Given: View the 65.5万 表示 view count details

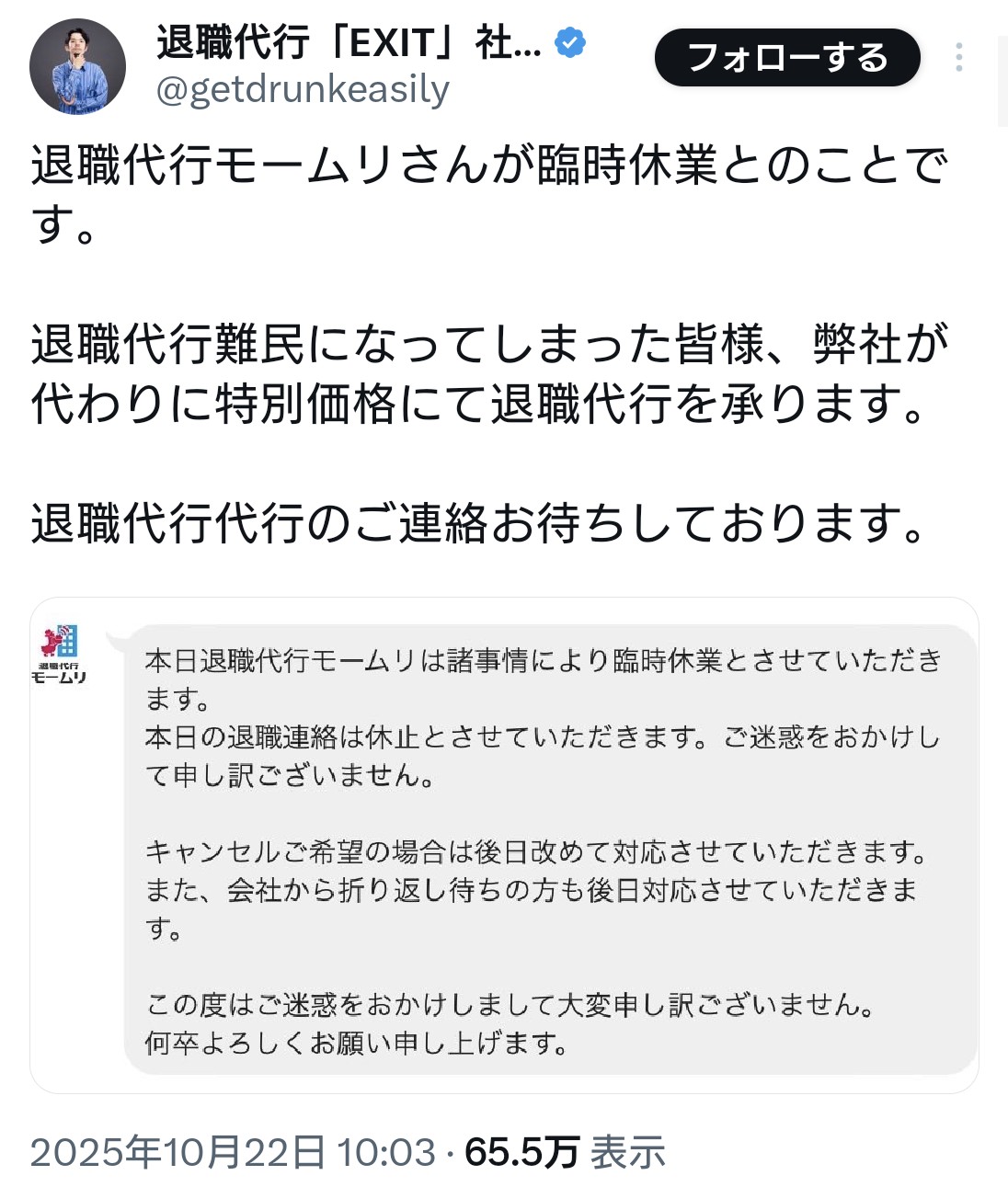Looking at the screenshot, I should pyautogui.click(x=565, y=1152).
